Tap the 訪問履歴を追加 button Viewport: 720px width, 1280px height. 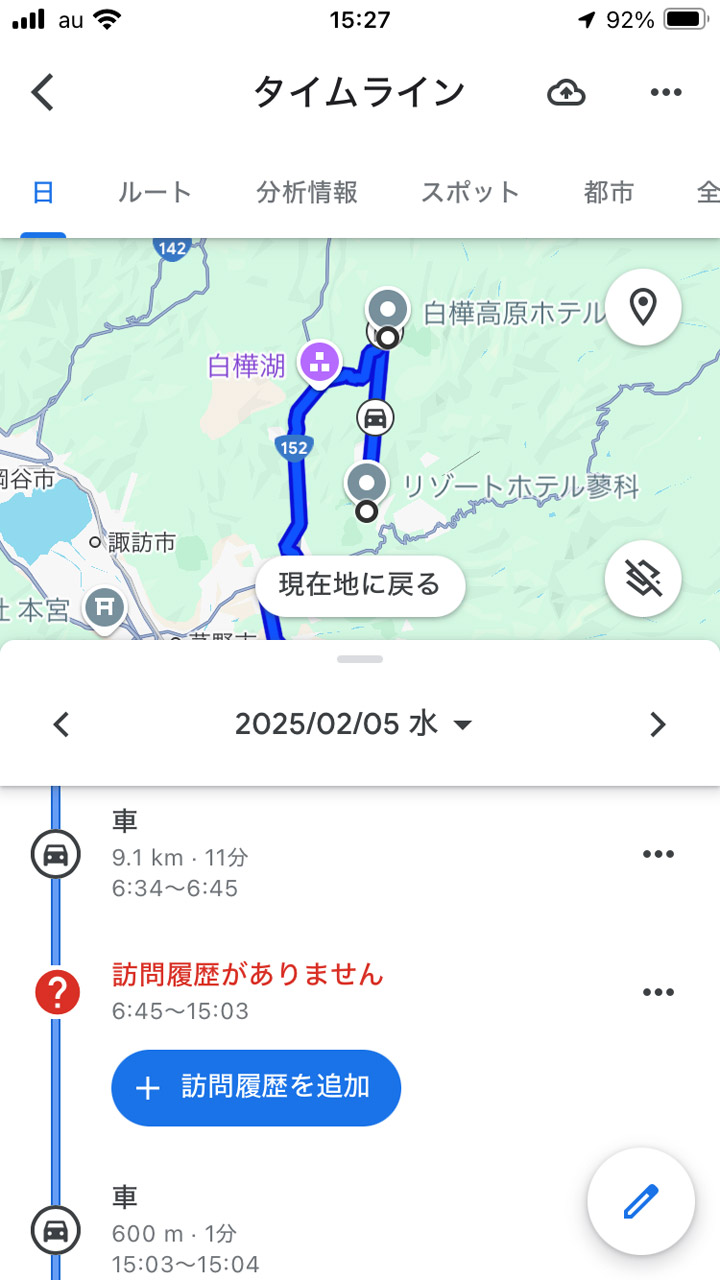tap(255, 1087)
